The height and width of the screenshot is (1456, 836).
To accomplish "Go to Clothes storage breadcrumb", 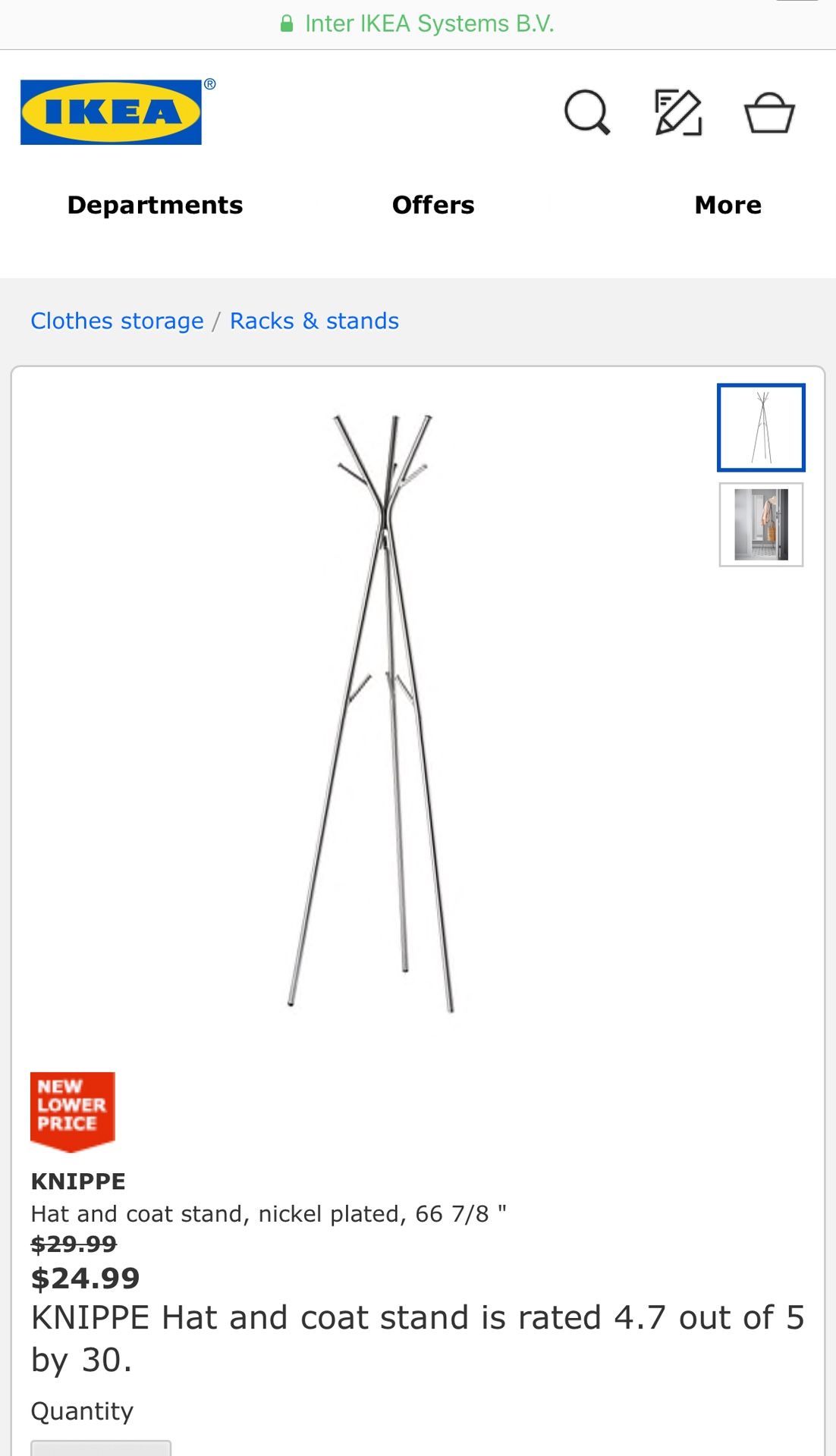I will tap(117, 321).
